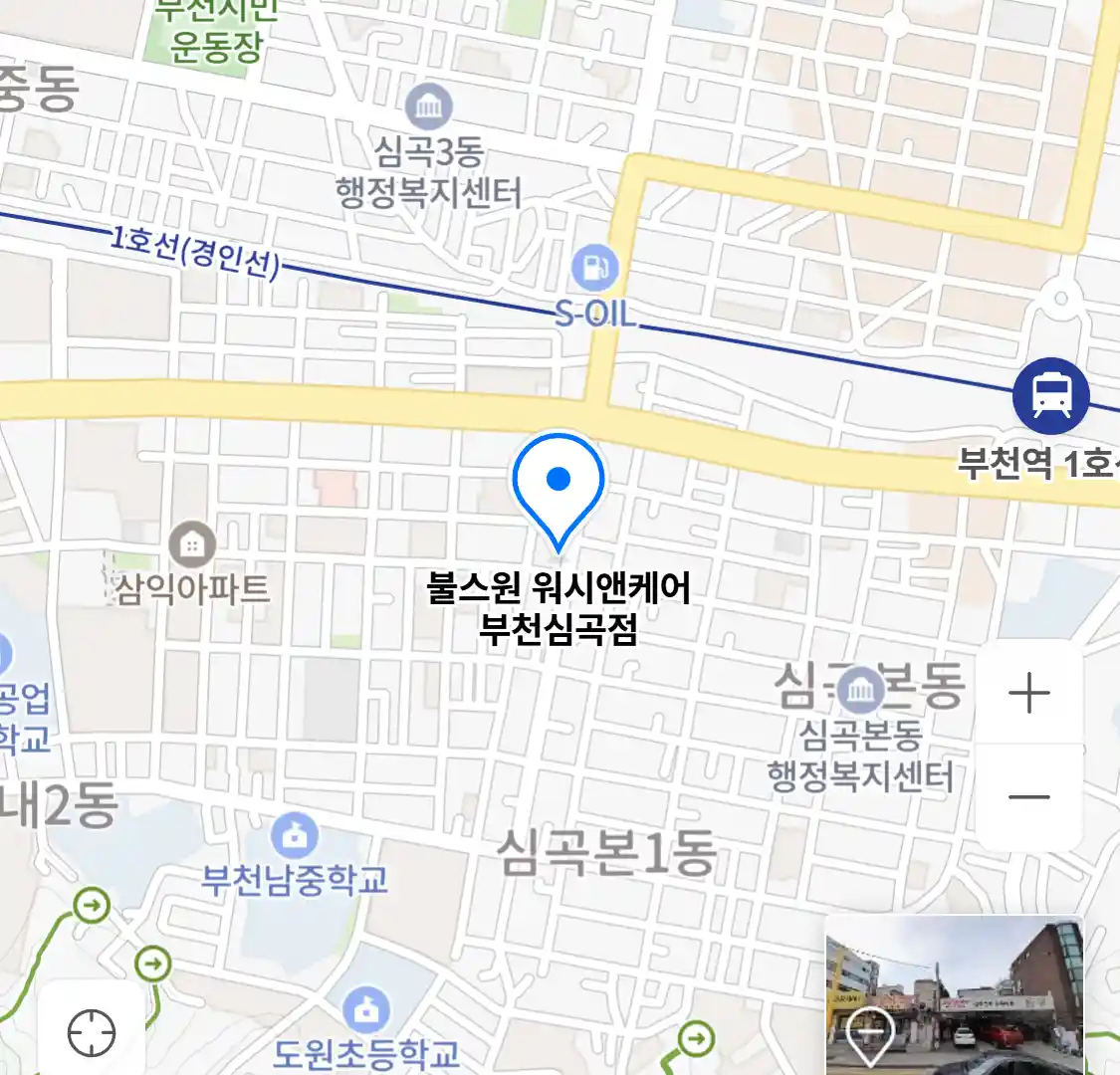Open the street view thumbnail
The width and height of the screenshot is (1120, 1075).
point(954,993)
